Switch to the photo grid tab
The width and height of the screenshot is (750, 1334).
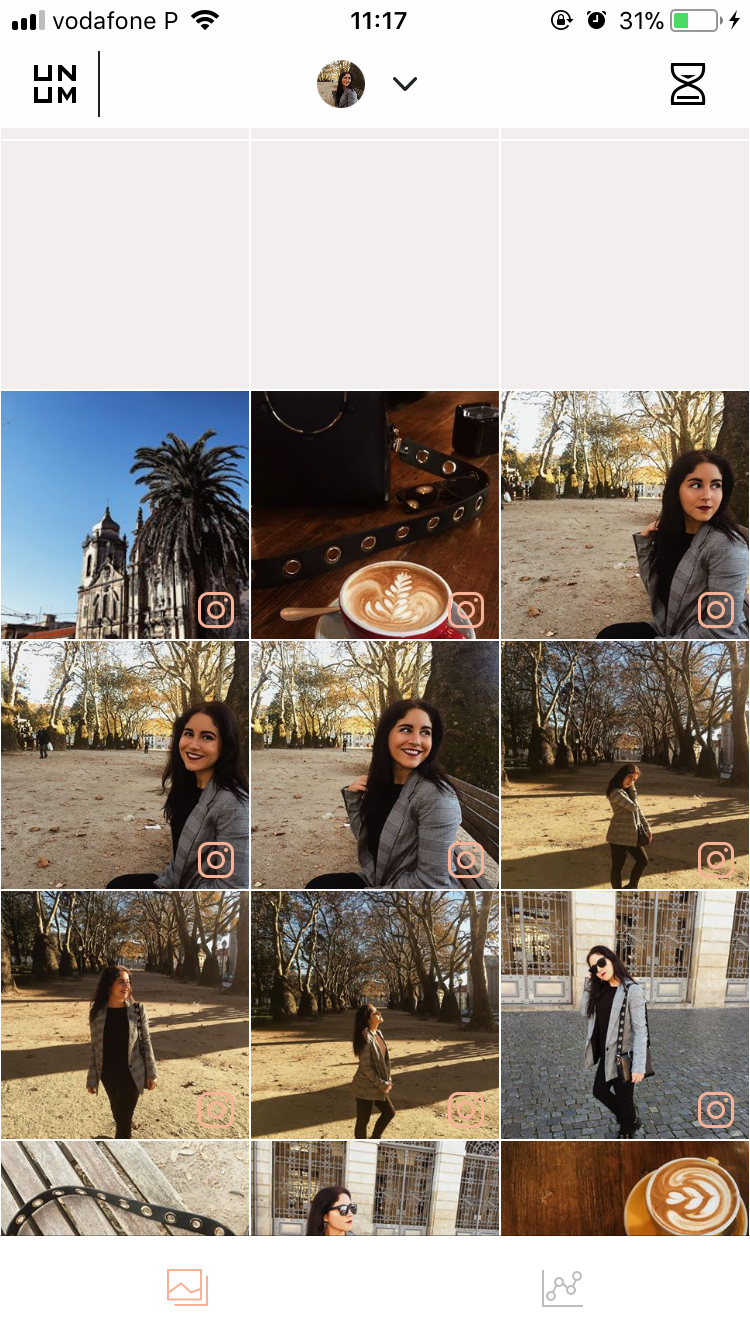(187, 1287)
